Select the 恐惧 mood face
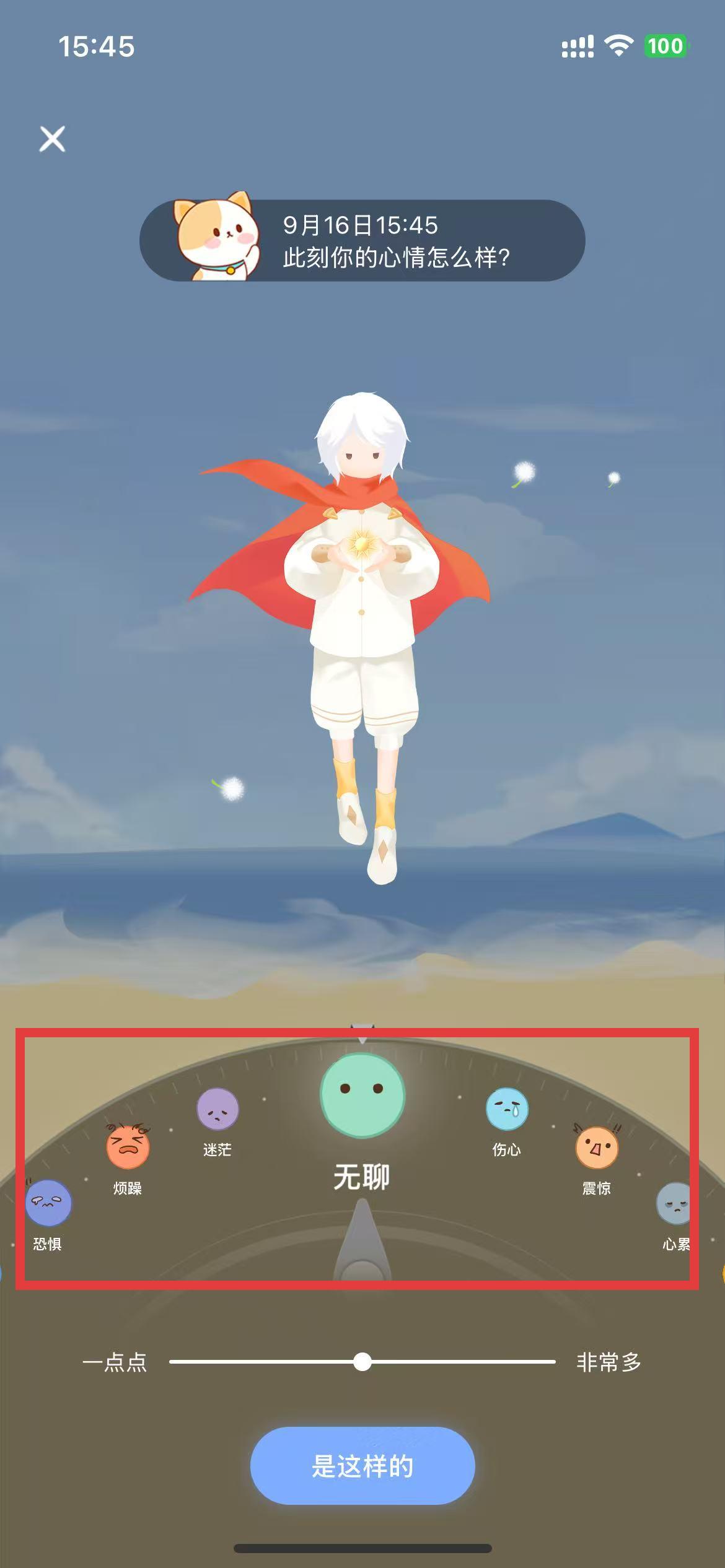The width and height of the screenshot is (725, 1568). coord(48,1203)
